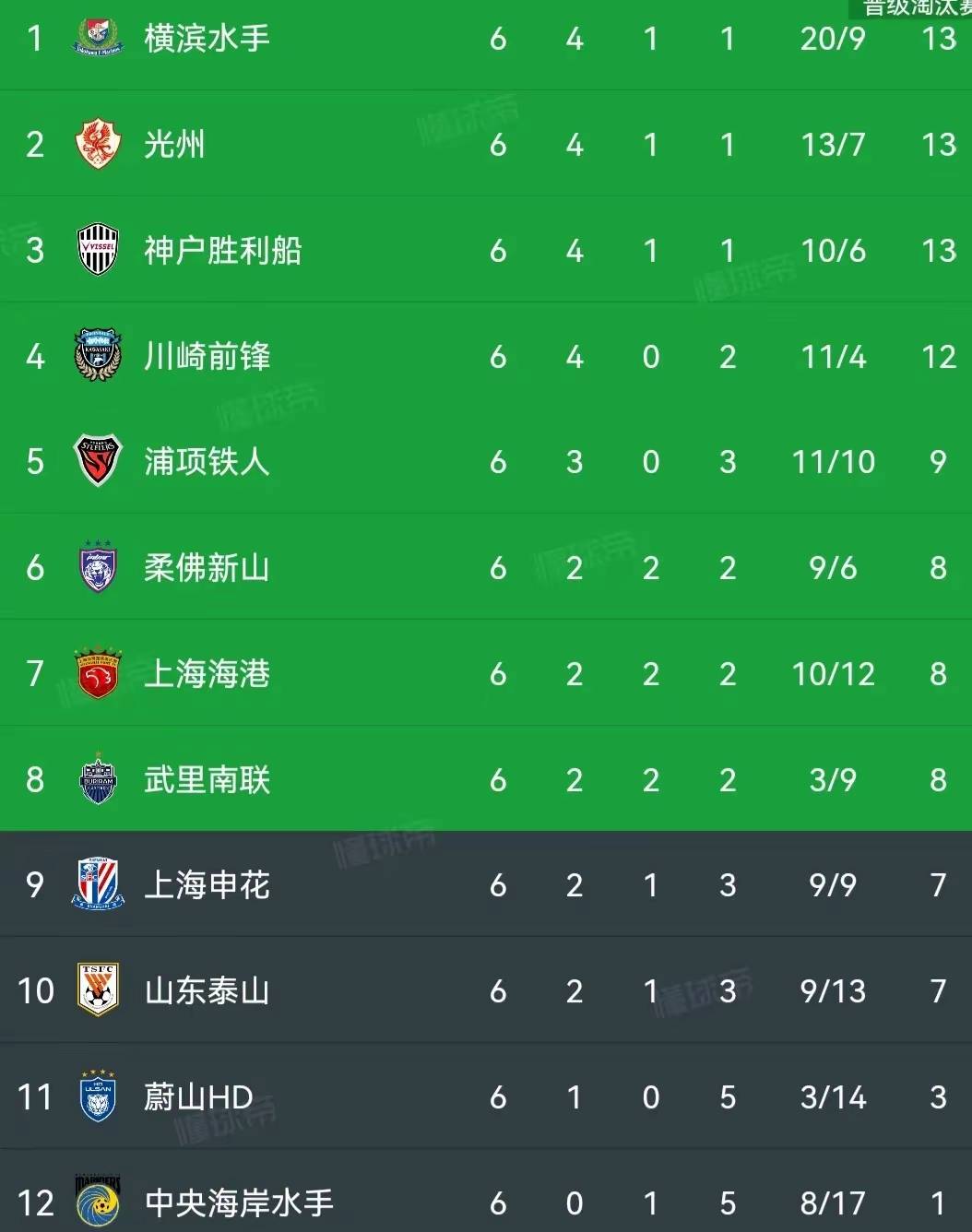
Task: View the 中央海岸水手 team row
Action: coord(239,1202)
